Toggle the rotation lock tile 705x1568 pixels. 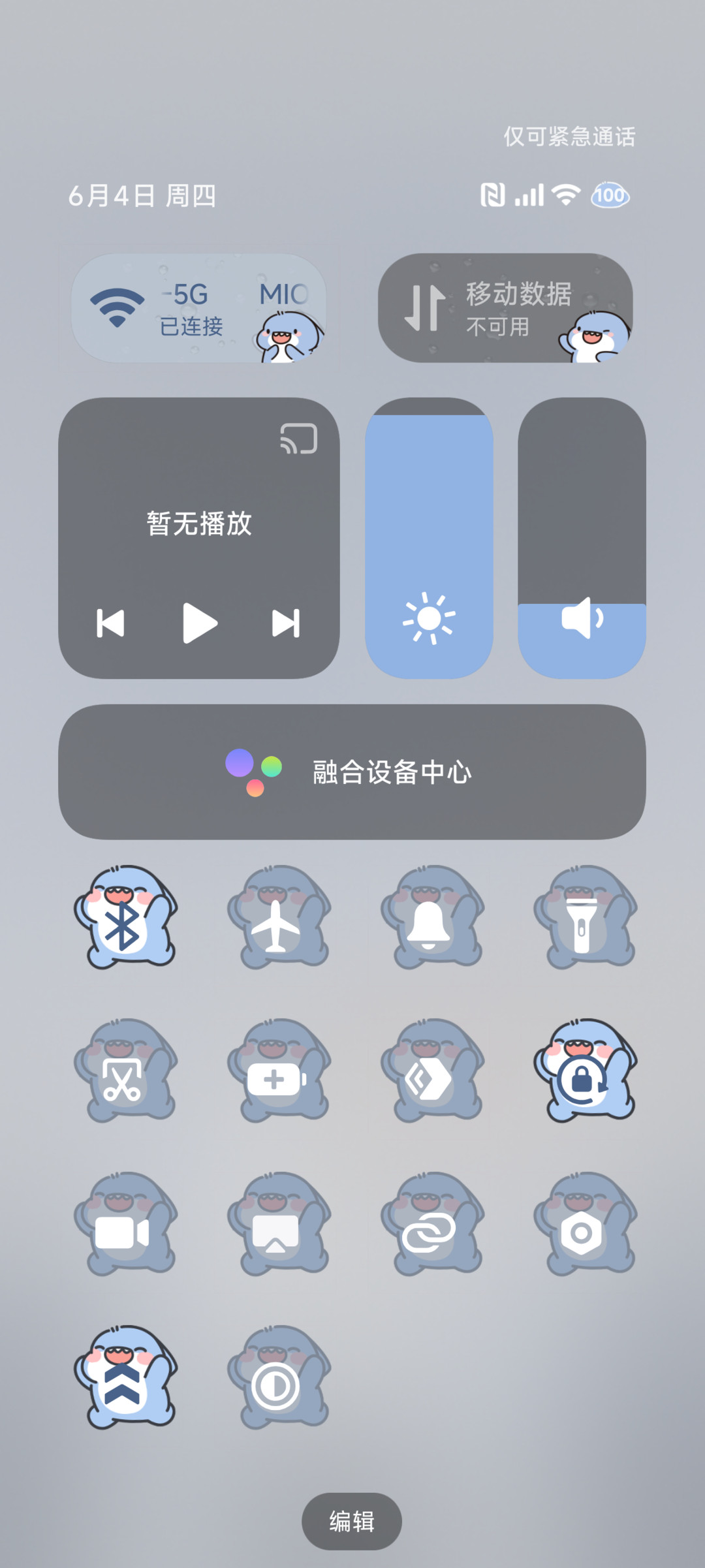click(584, 1070)
